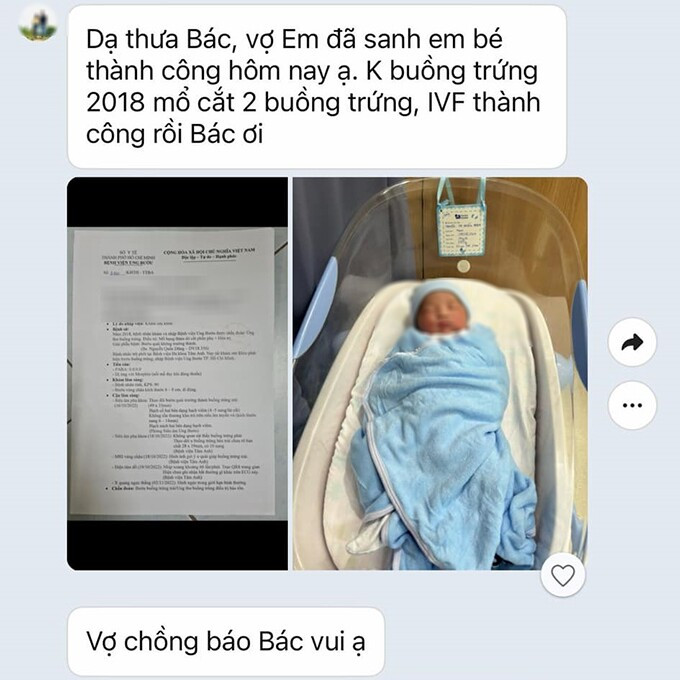680x680 pixels.
Task: View the newborn baby photo in blue blanket
Action: (x=439, y=374)
